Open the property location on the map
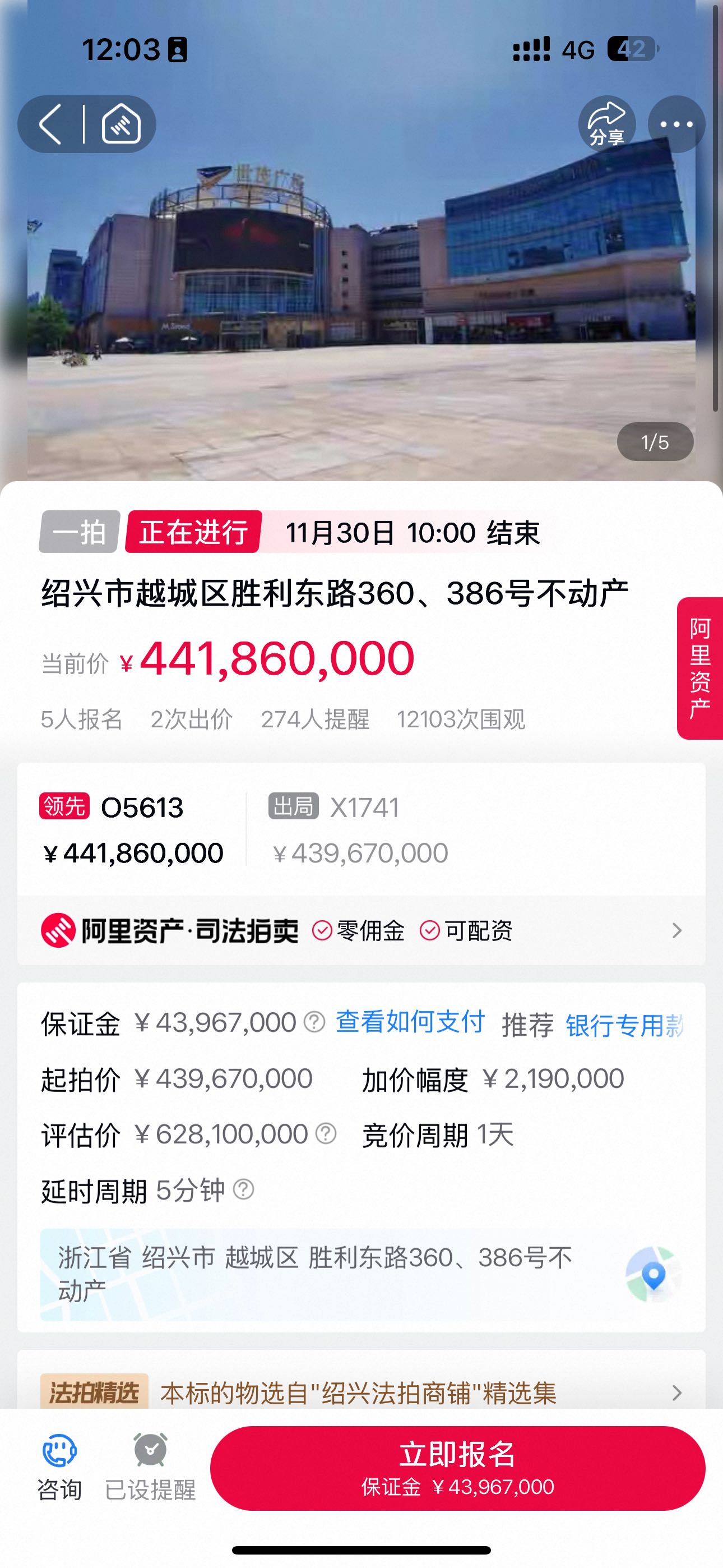 pos(653,1274)
